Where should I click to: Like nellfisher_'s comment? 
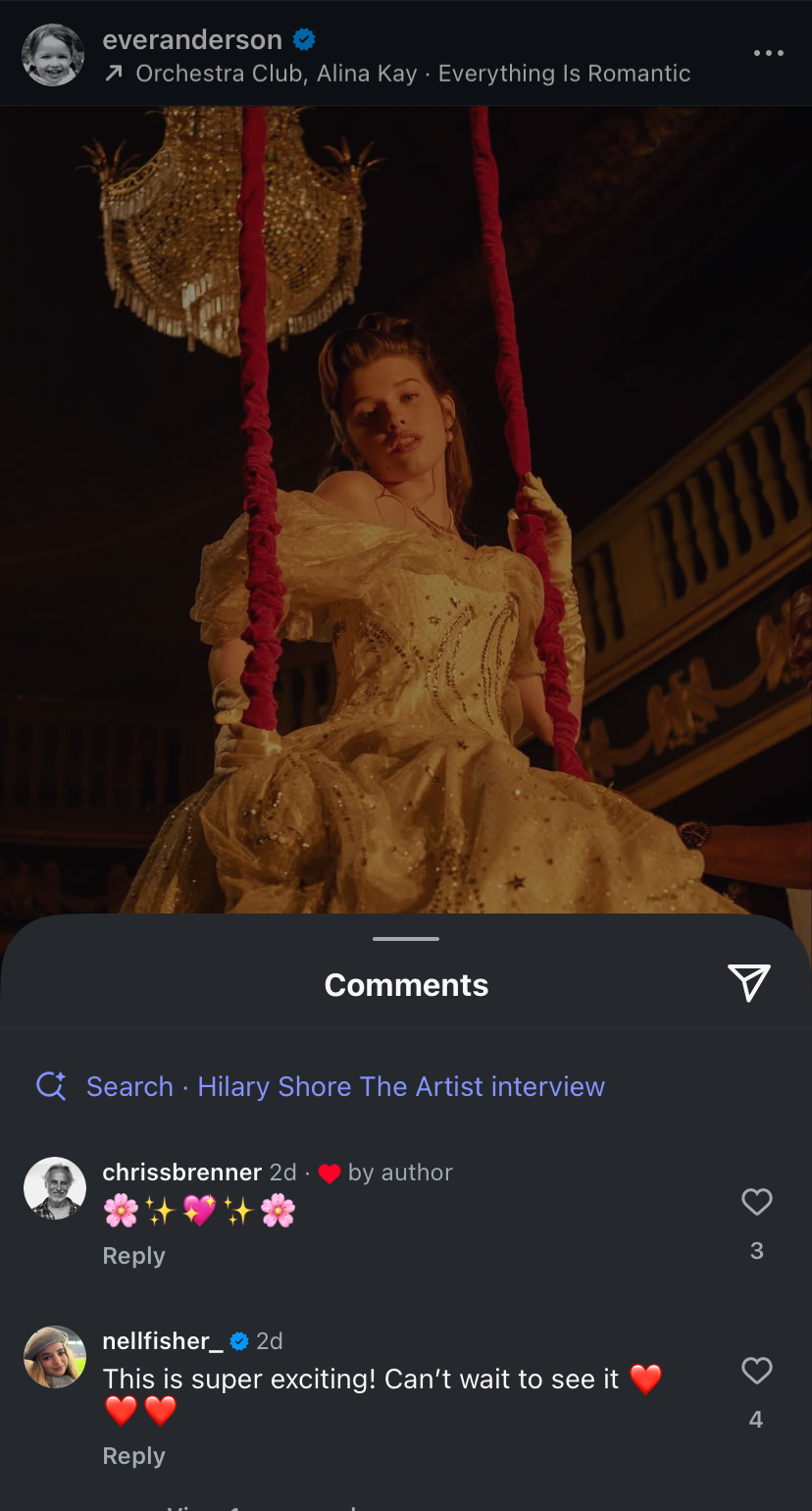tap(756, 1371)
